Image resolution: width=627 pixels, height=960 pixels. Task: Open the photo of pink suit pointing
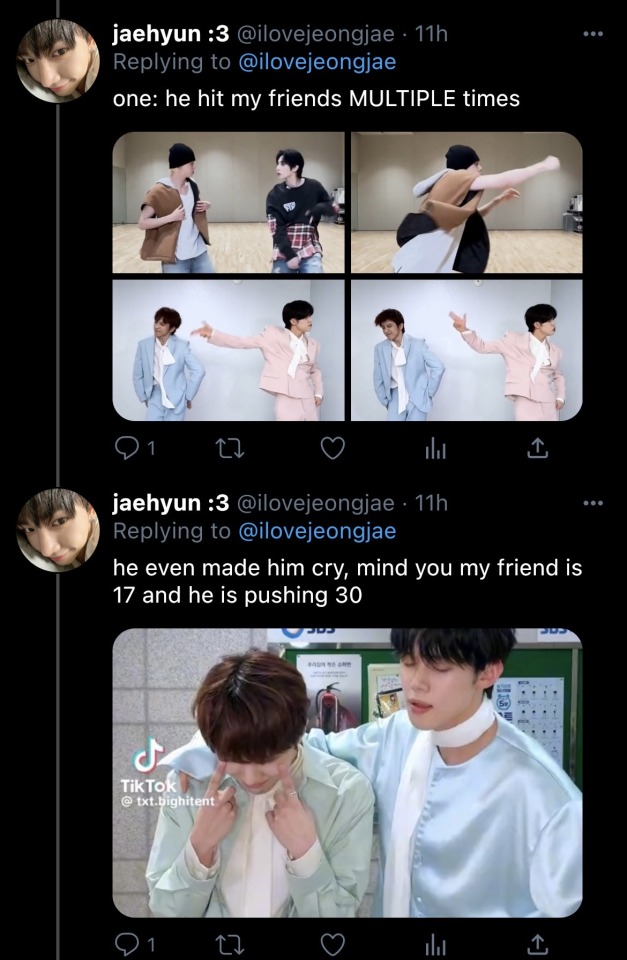click(x=228, y=349)
